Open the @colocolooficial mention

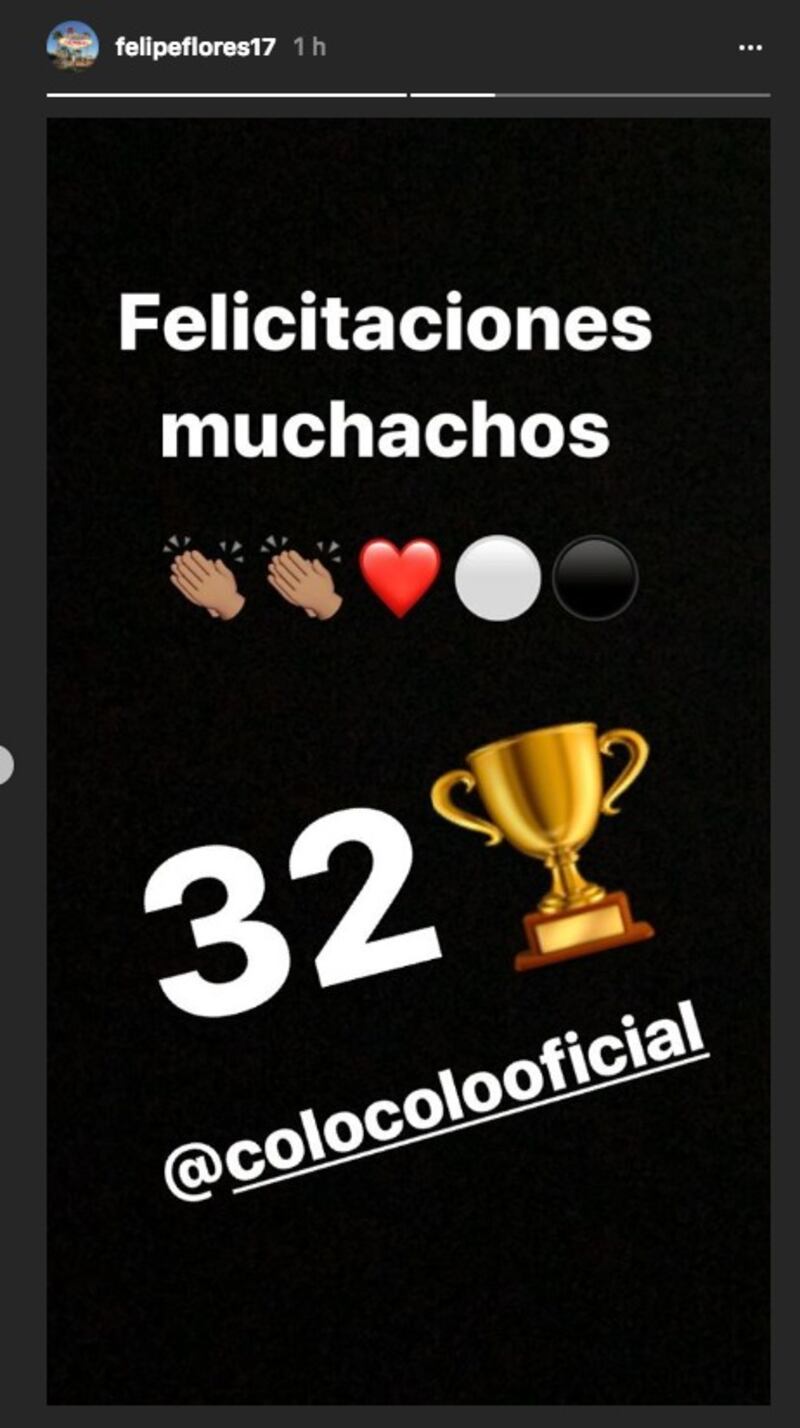point(435,1106)
